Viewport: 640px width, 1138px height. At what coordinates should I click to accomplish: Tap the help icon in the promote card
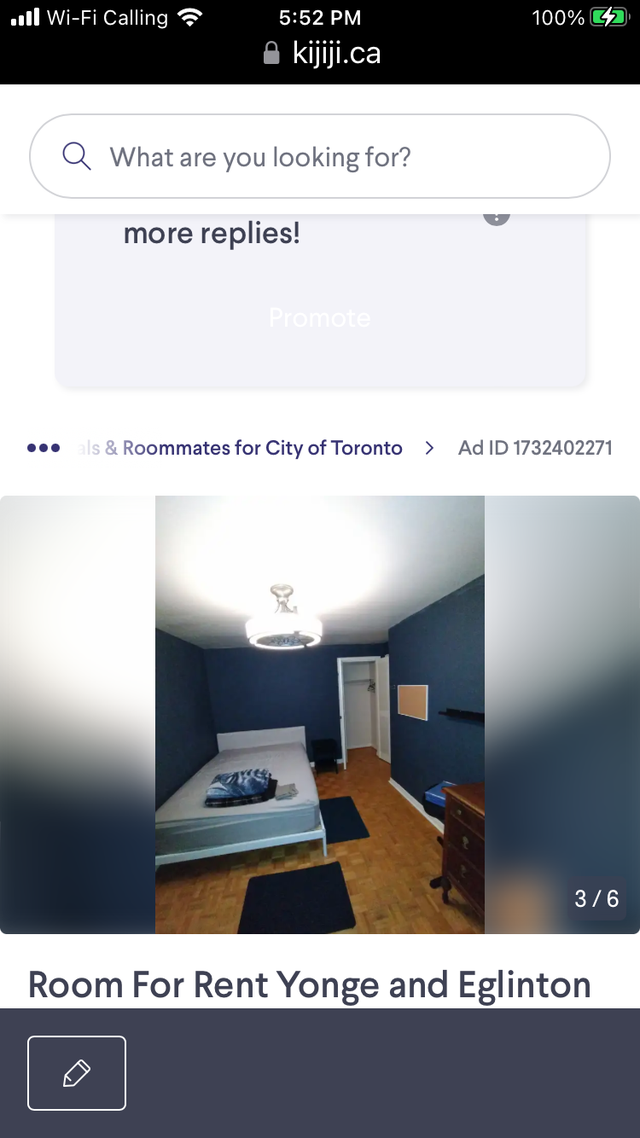497,214
